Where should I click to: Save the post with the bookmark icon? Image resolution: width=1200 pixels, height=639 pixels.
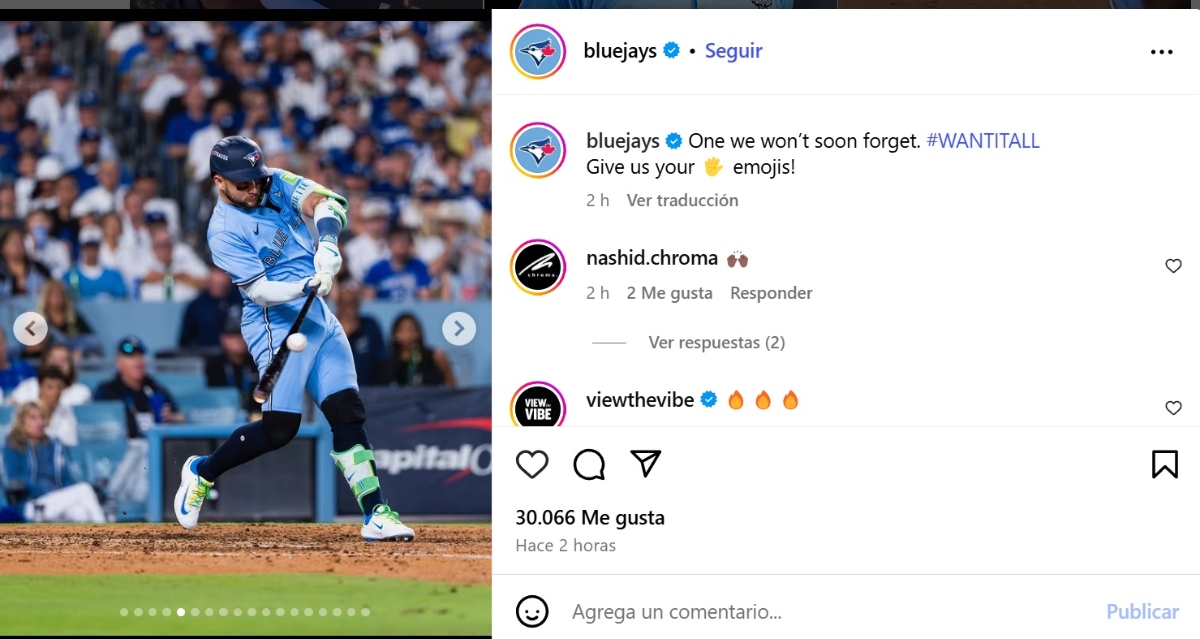(x=1164, y=464)
